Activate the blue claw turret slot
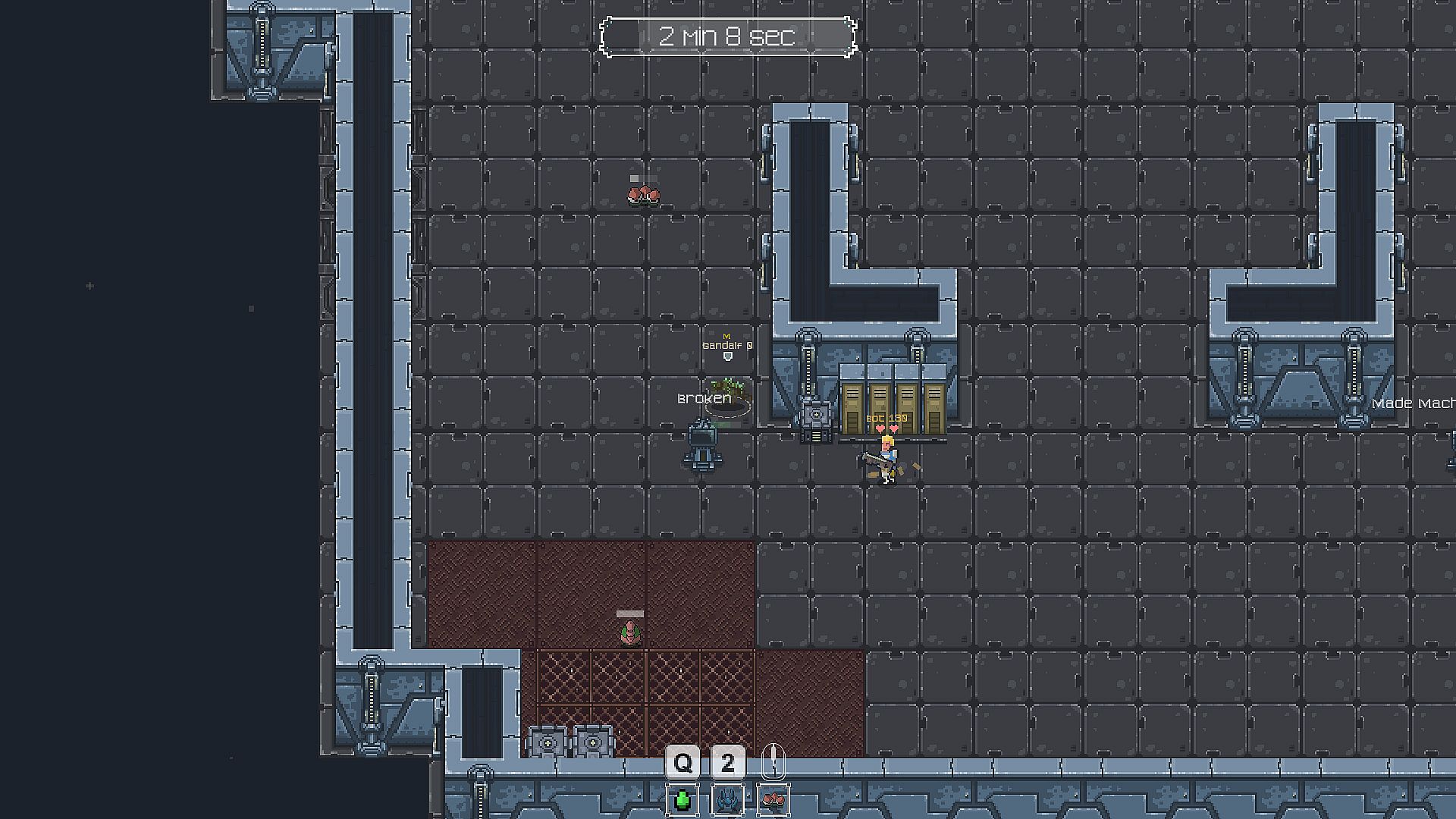 (728, 800)
